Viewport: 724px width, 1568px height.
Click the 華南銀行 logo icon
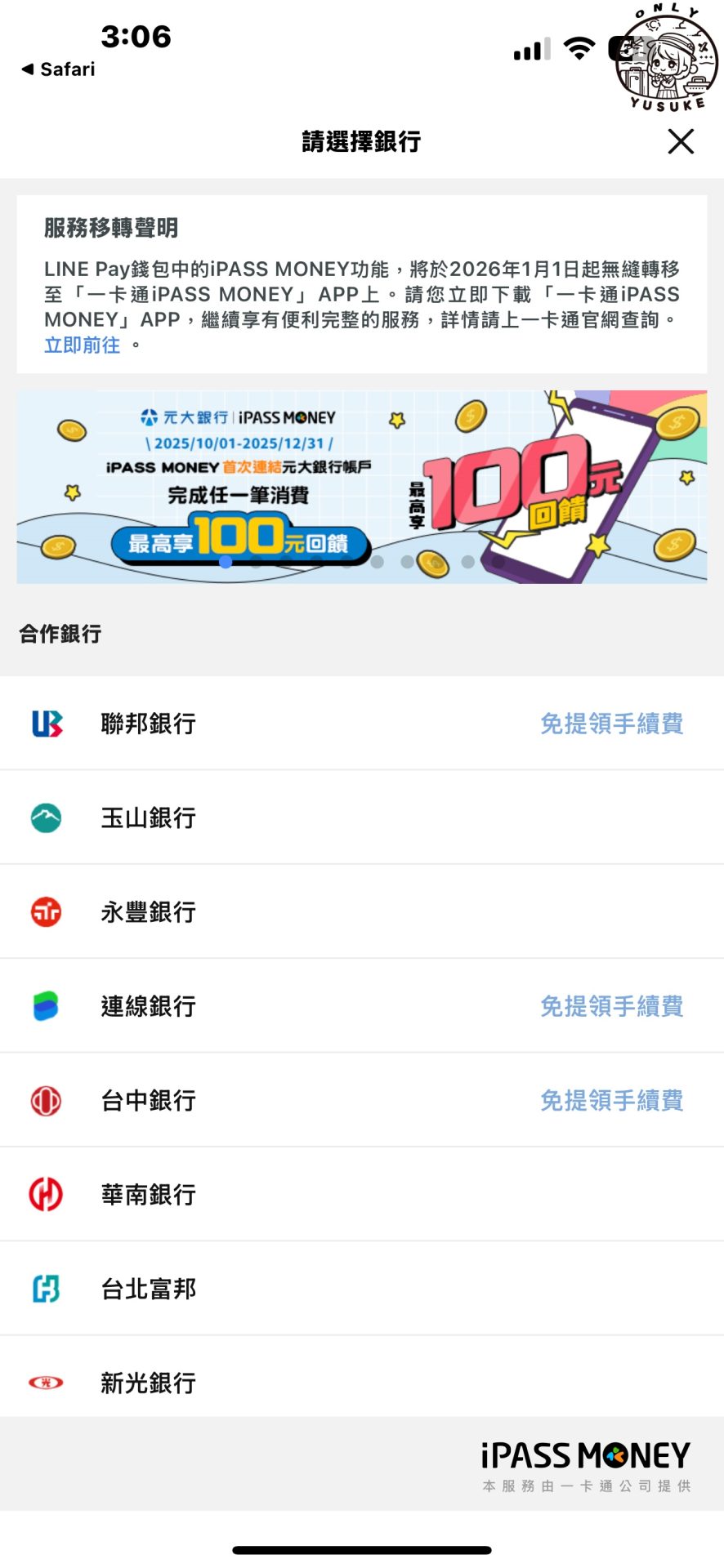point(47,1194)
